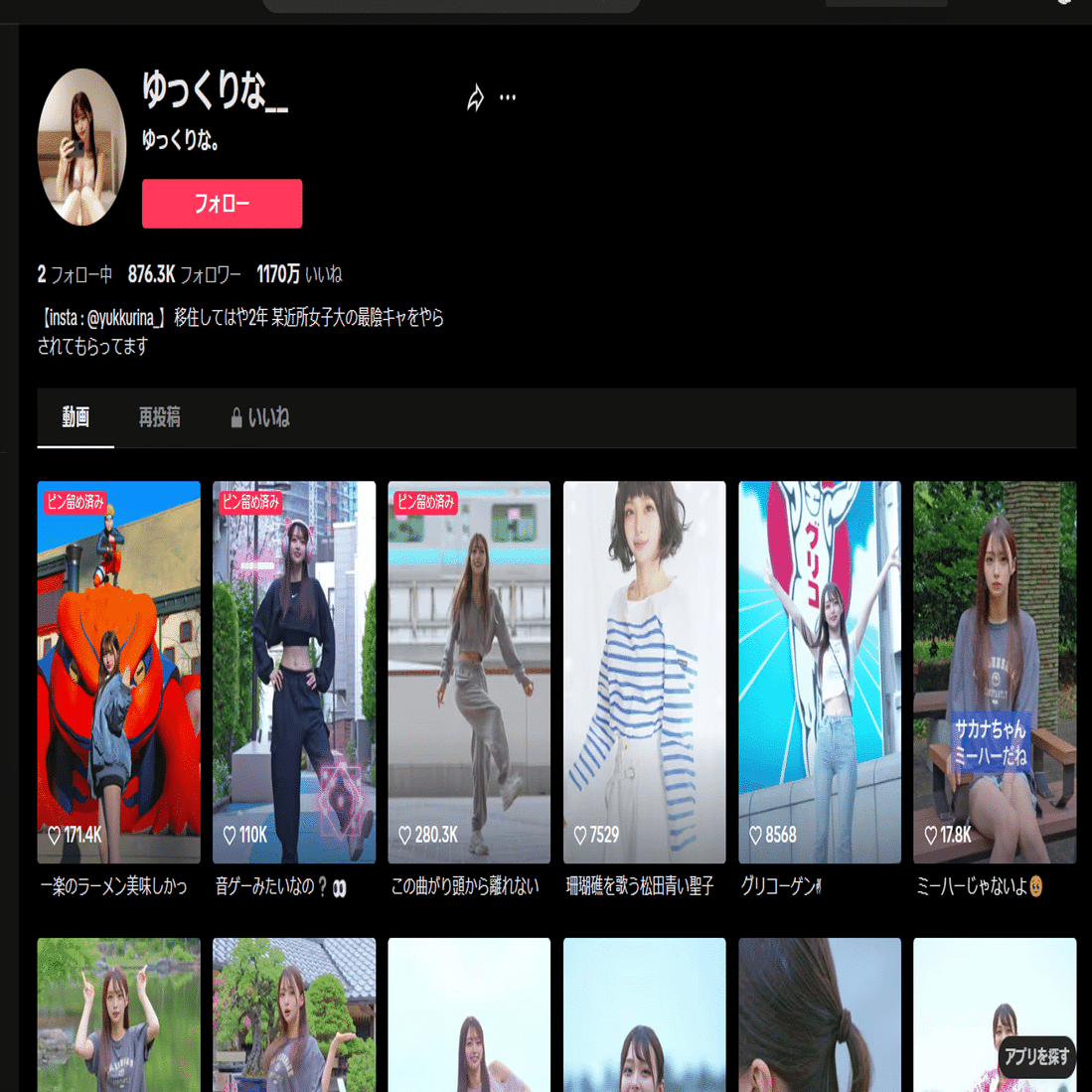
Task: Tap the red フォロー follow button
Action: tap(222, 204)
